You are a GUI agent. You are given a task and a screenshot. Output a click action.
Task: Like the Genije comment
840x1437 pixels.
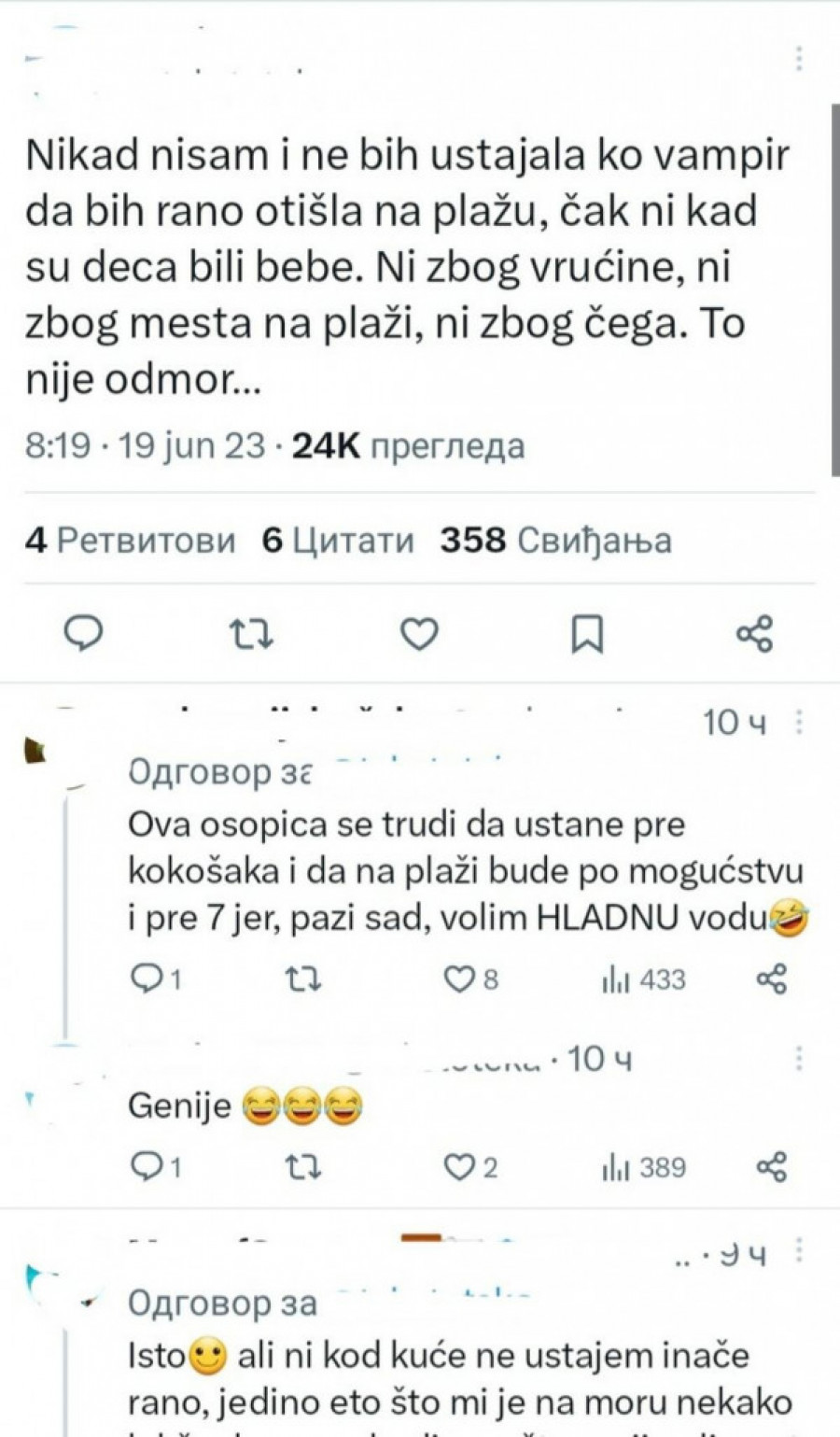click(459, 1166)
